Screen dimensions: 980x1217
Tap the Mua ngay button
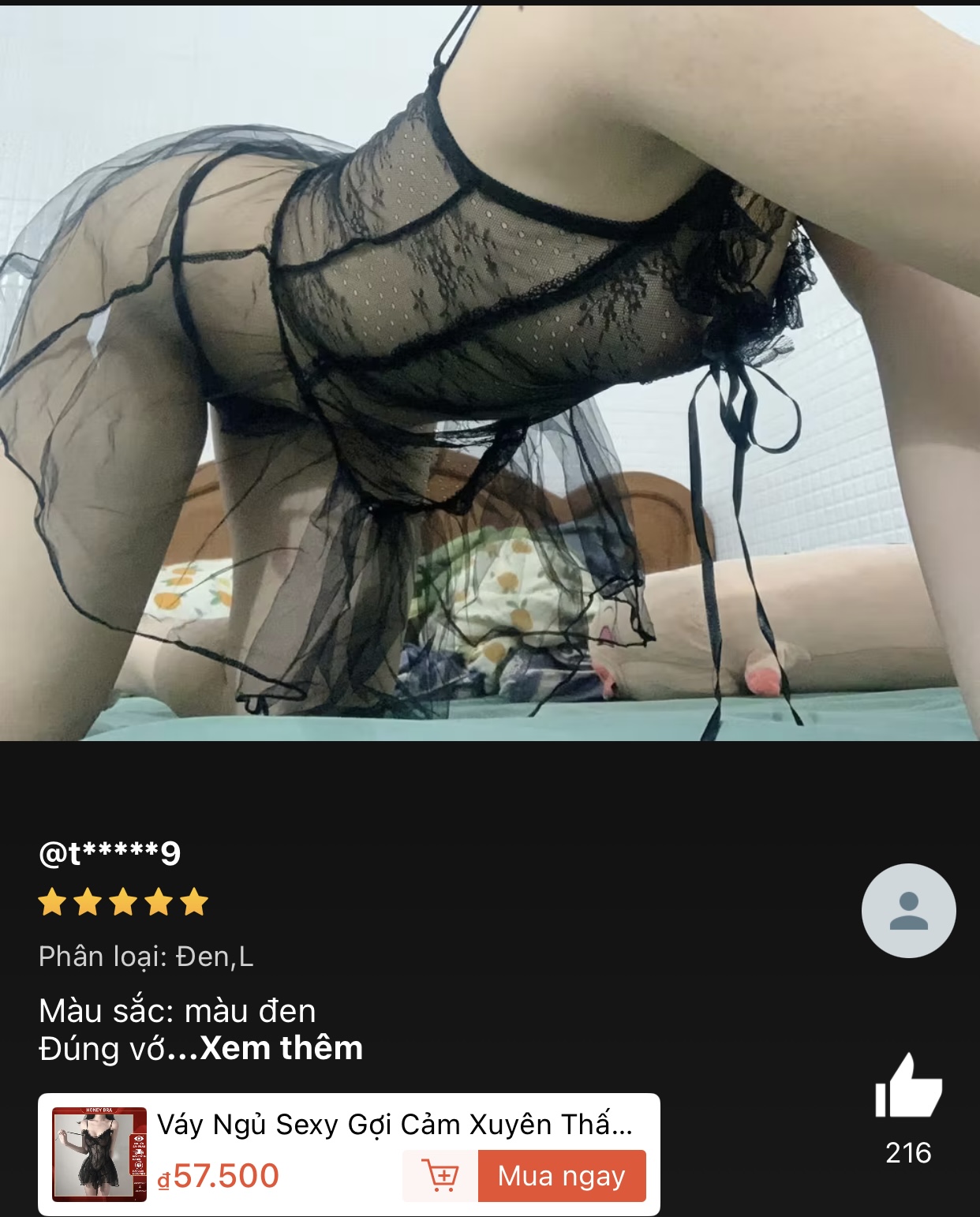click(561, 1176)
